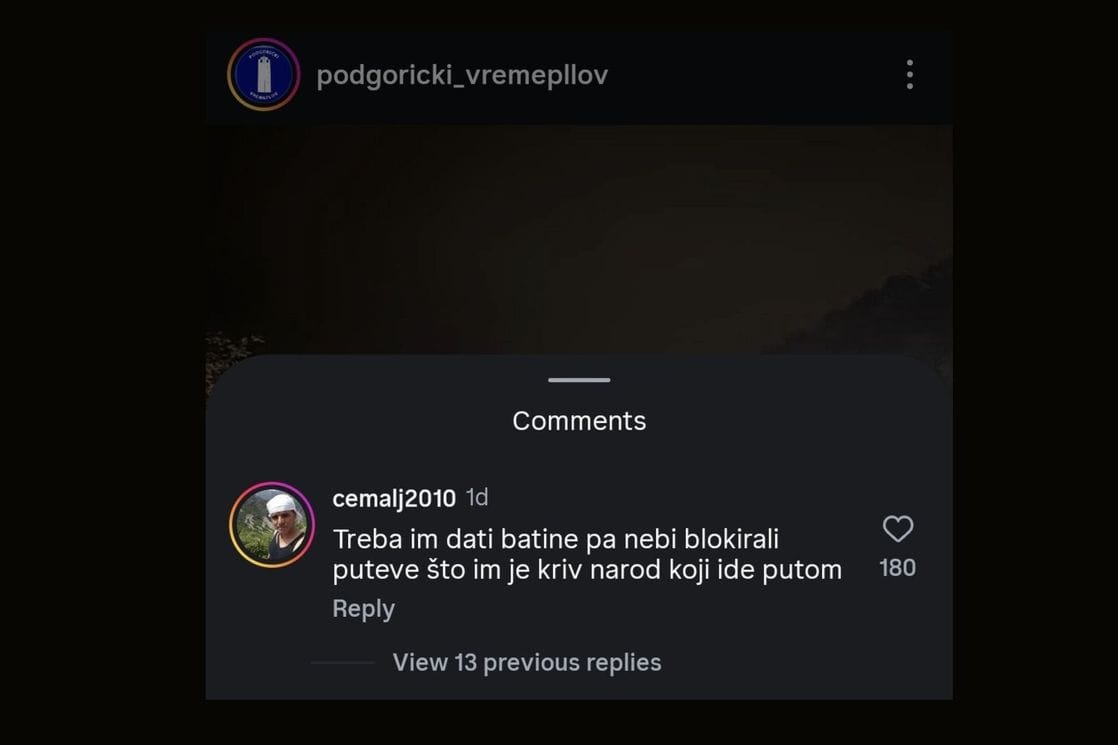Tap the cemalj2010 username

click(x=394, y=498)
